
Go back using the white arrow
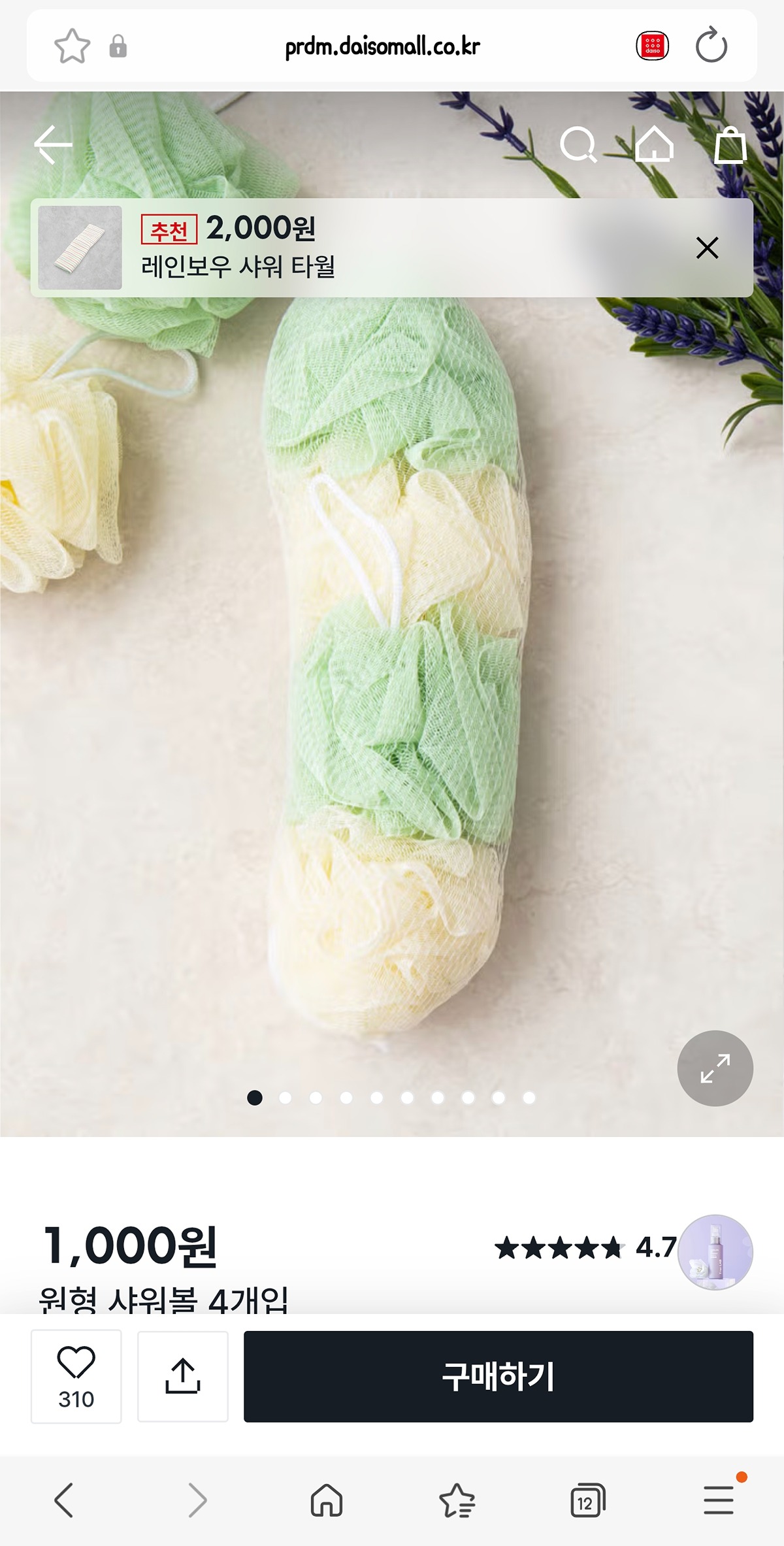click(x=54, y=144)
